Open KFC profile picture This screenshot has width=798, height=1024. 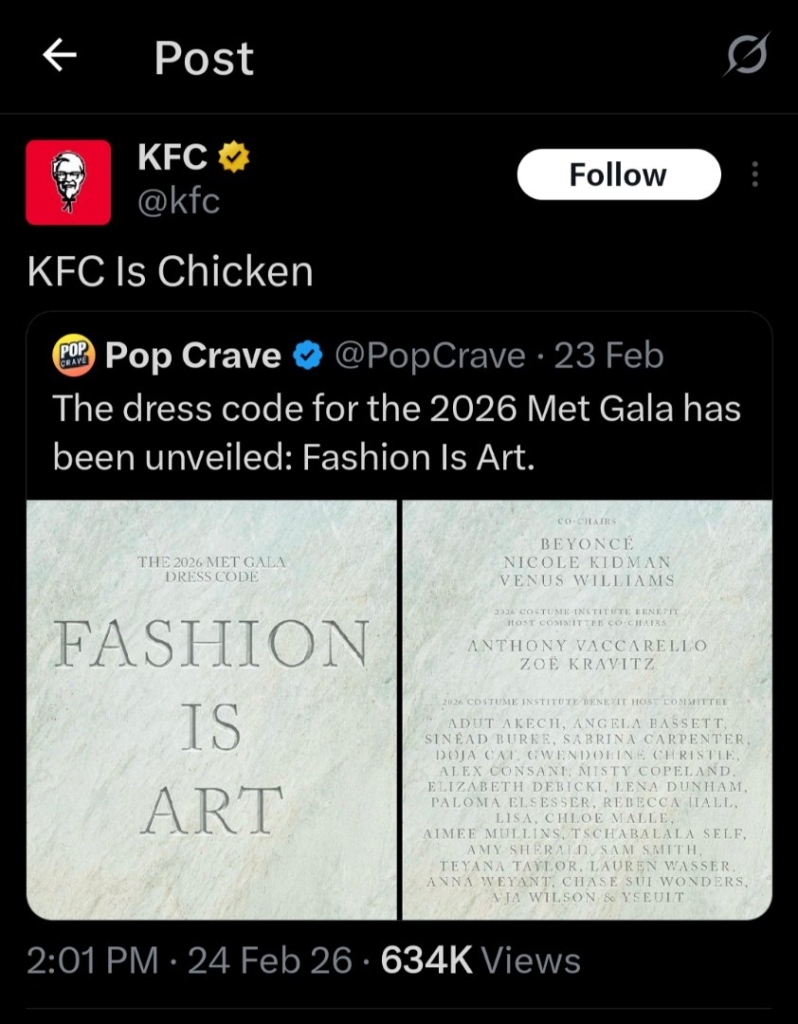pos(68,182)
